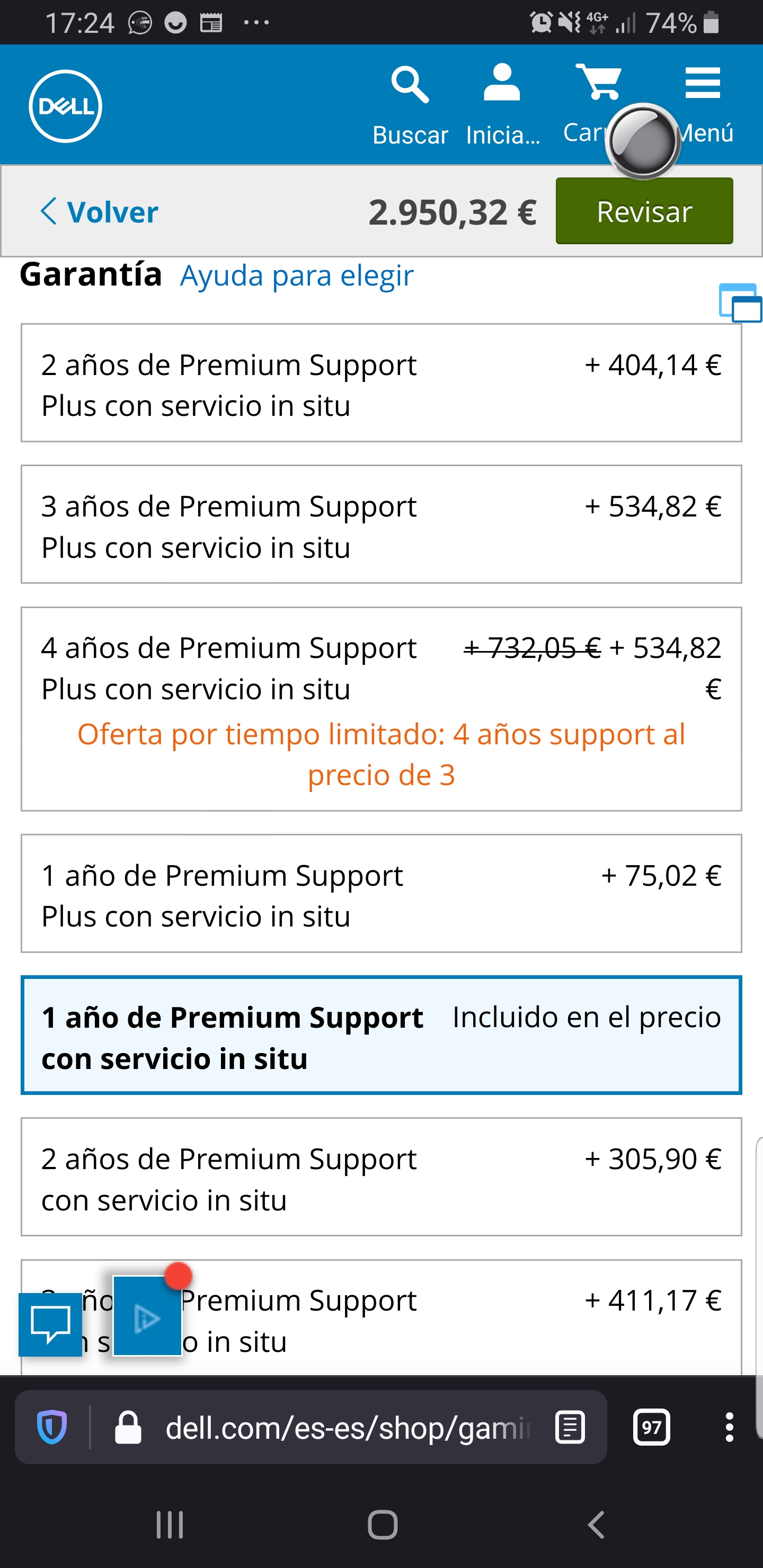Enable reader view from the address bar
The image size is (763, 1568).
(x=571, y=1428)
